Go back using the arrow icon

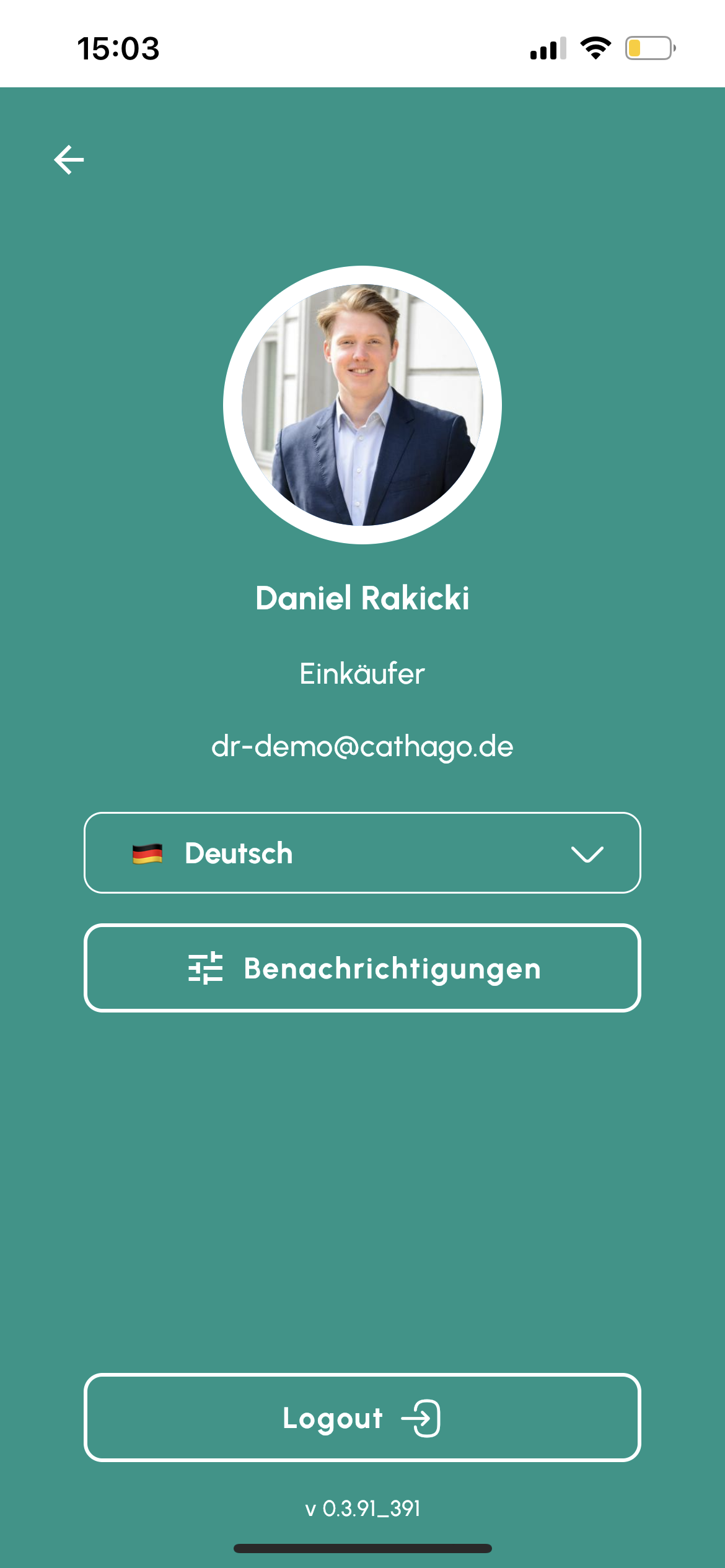(x=69, y=160)
